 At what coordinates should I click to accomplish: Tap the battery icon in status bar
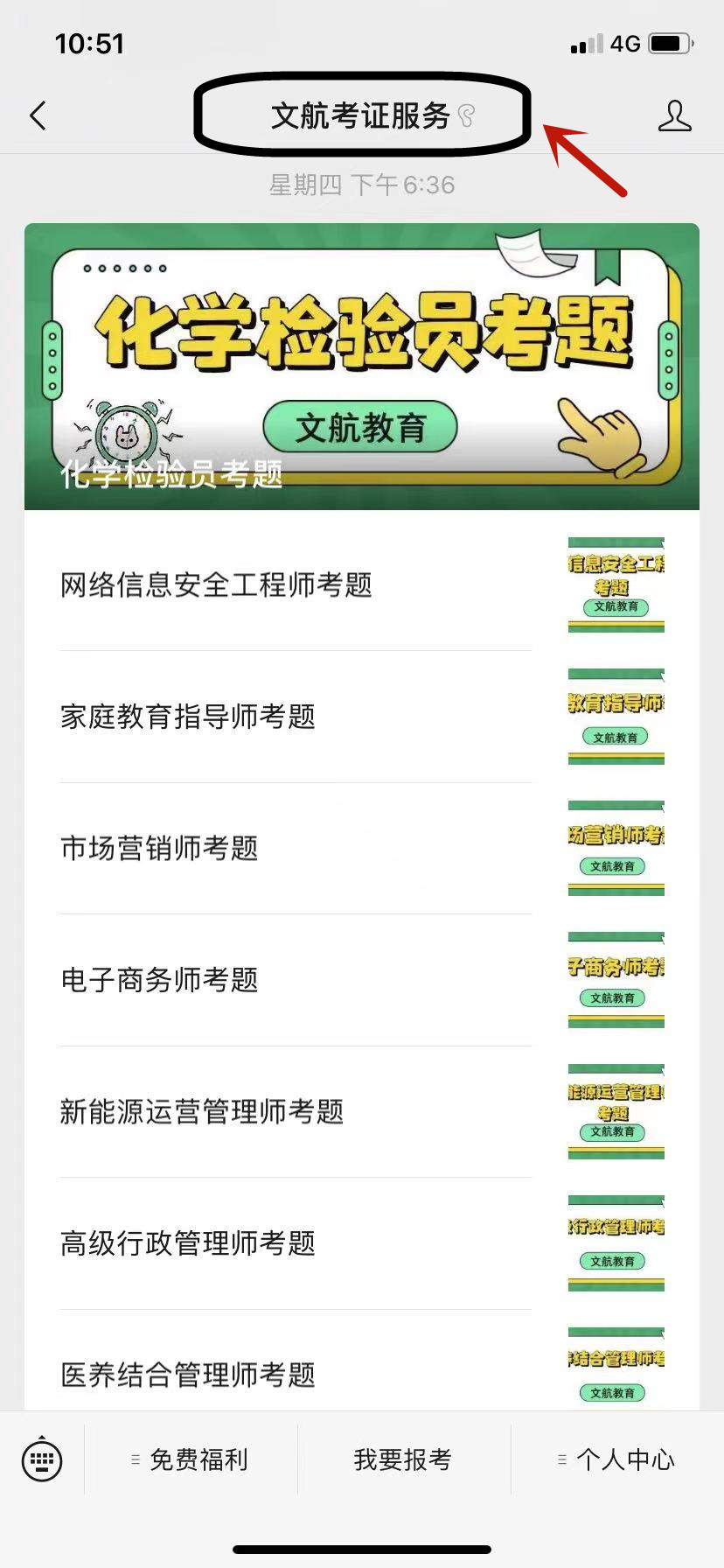pos(670,41)
